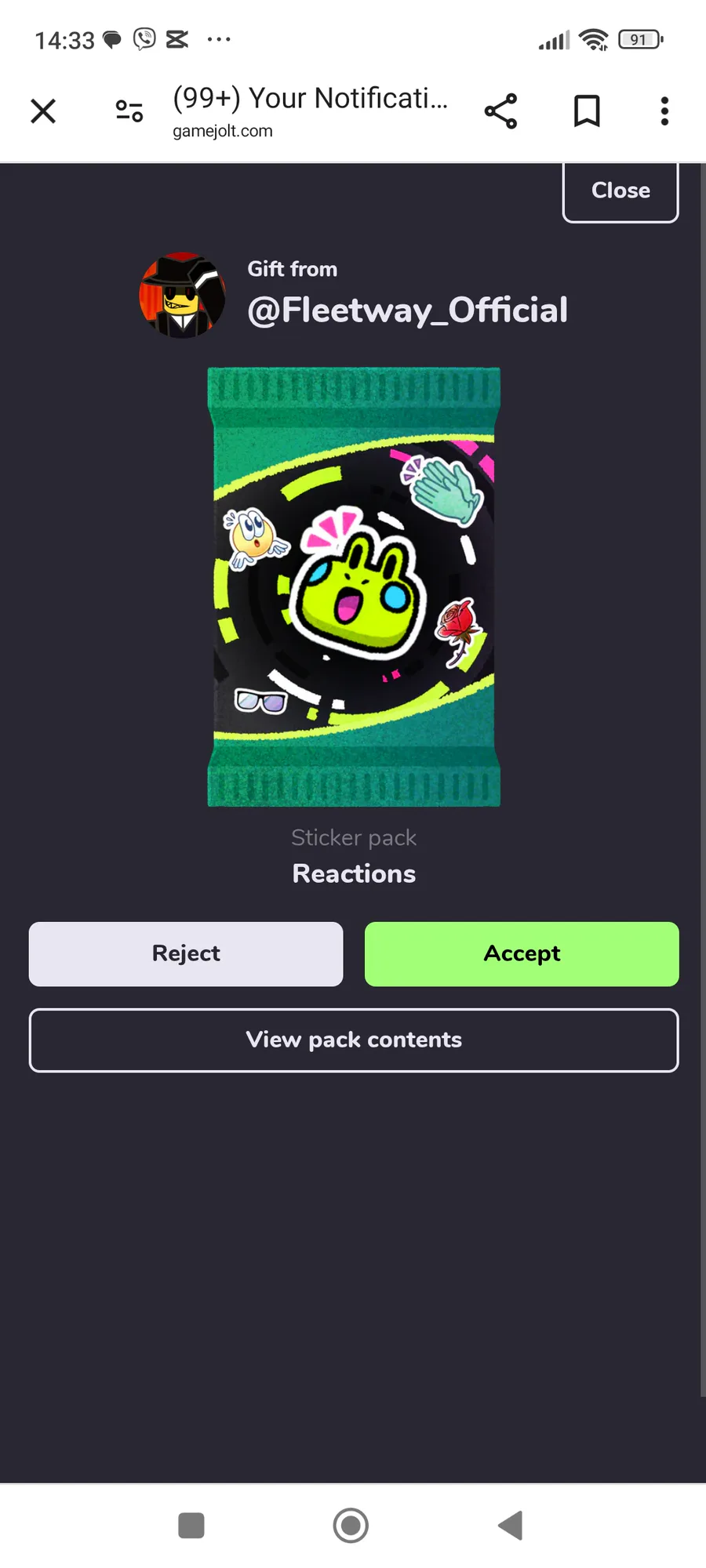Open site settings icon beside the URL
Screen dimensions: 706x1568
pyautogui.click(x=129, y=111)
